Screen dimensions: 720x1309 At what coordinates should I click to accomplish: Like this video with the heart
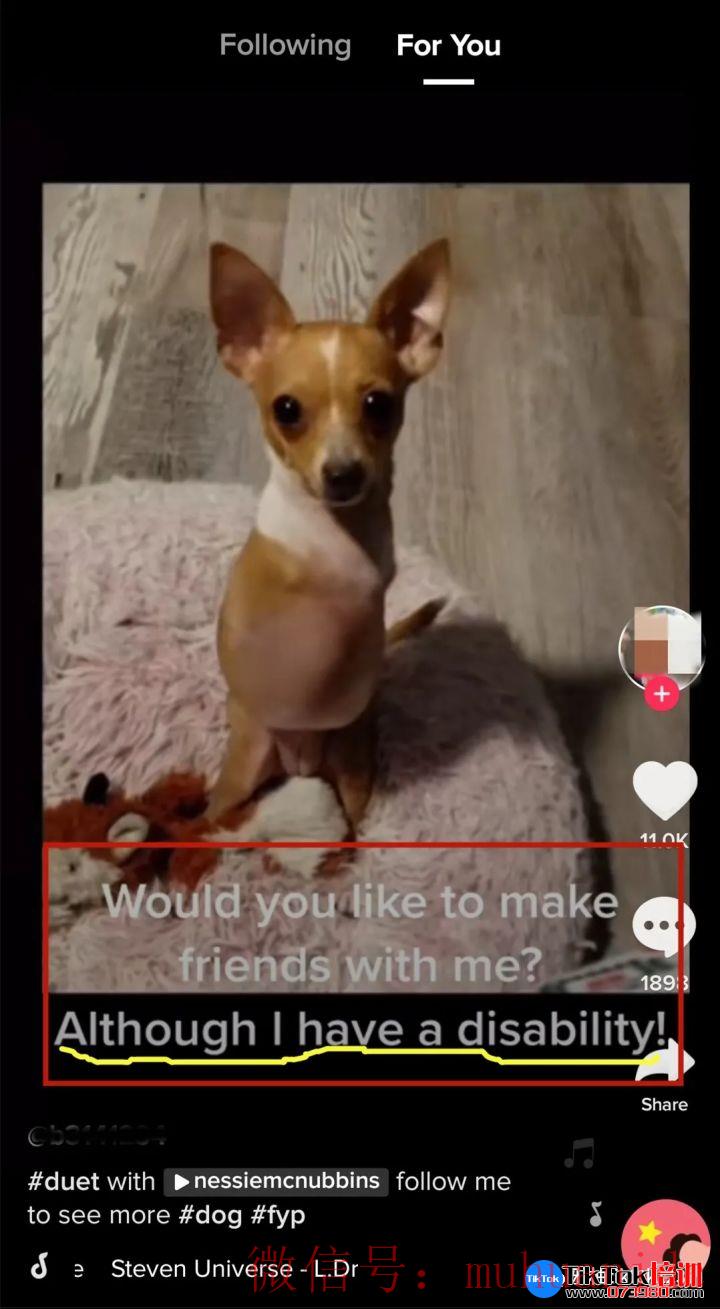(x=664, y=790)
